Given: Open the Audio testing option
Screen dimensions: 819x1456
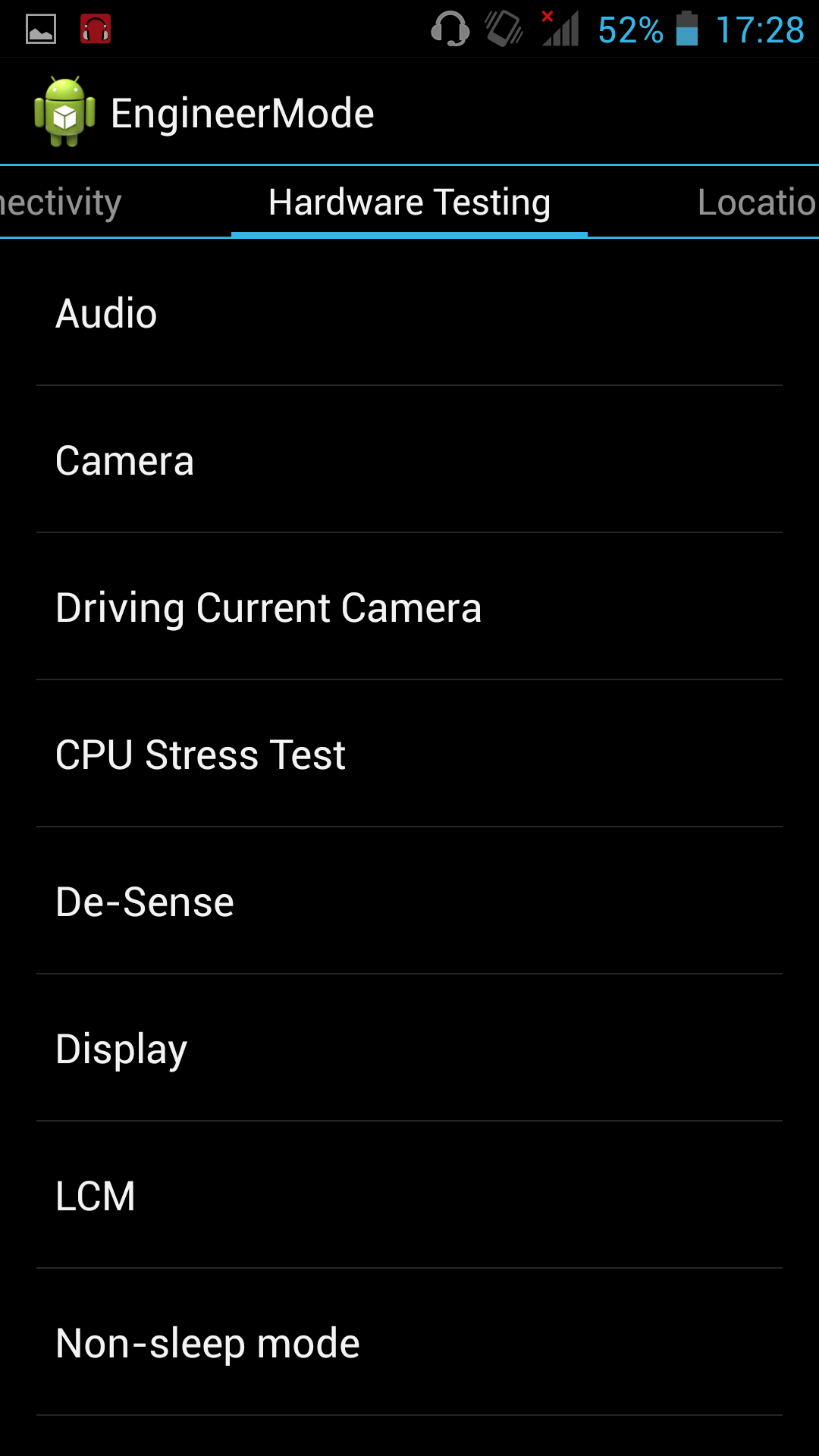Looking at the screenshot, I should point(106,313).
